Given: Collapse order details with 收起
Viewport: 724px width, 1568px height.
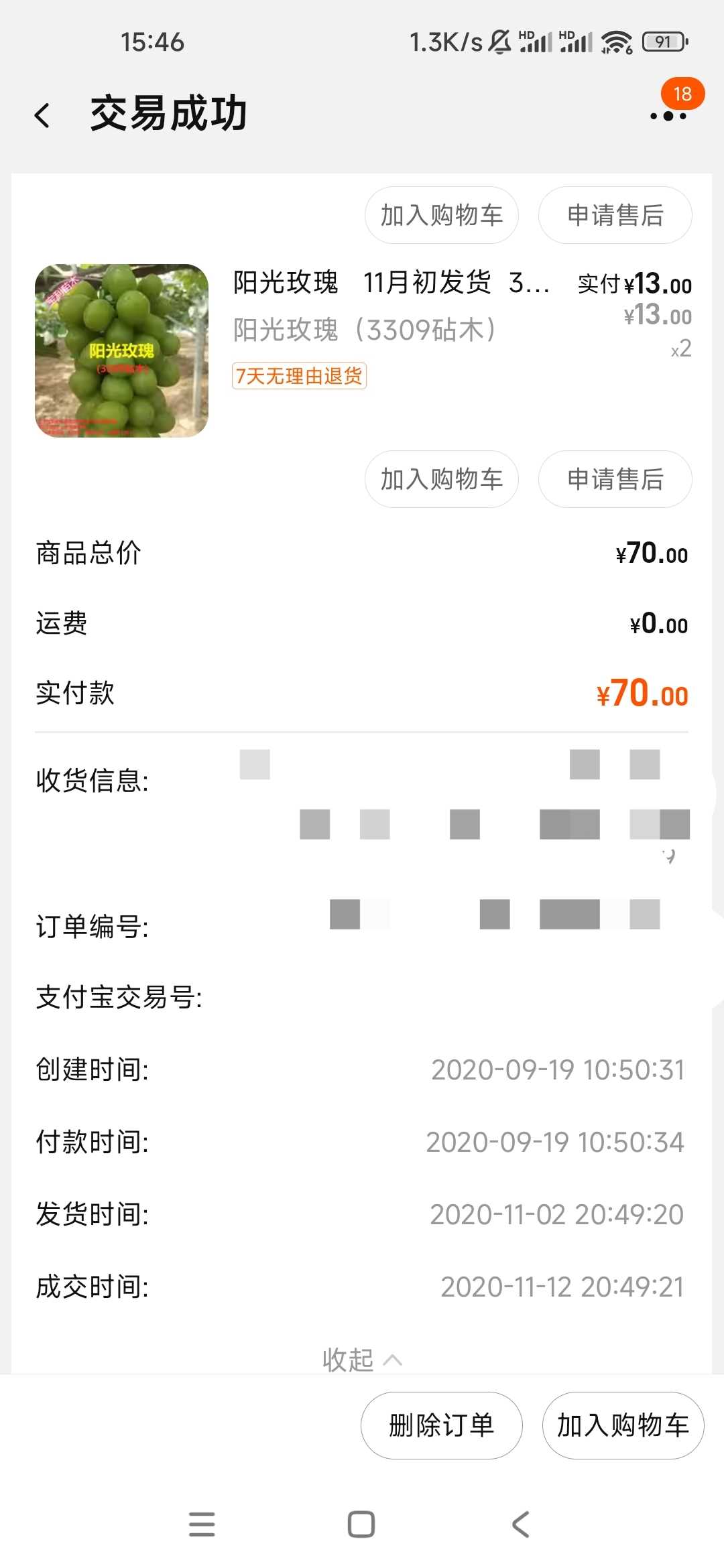Looking at the screenshot, I should [x=362, y=1360].
